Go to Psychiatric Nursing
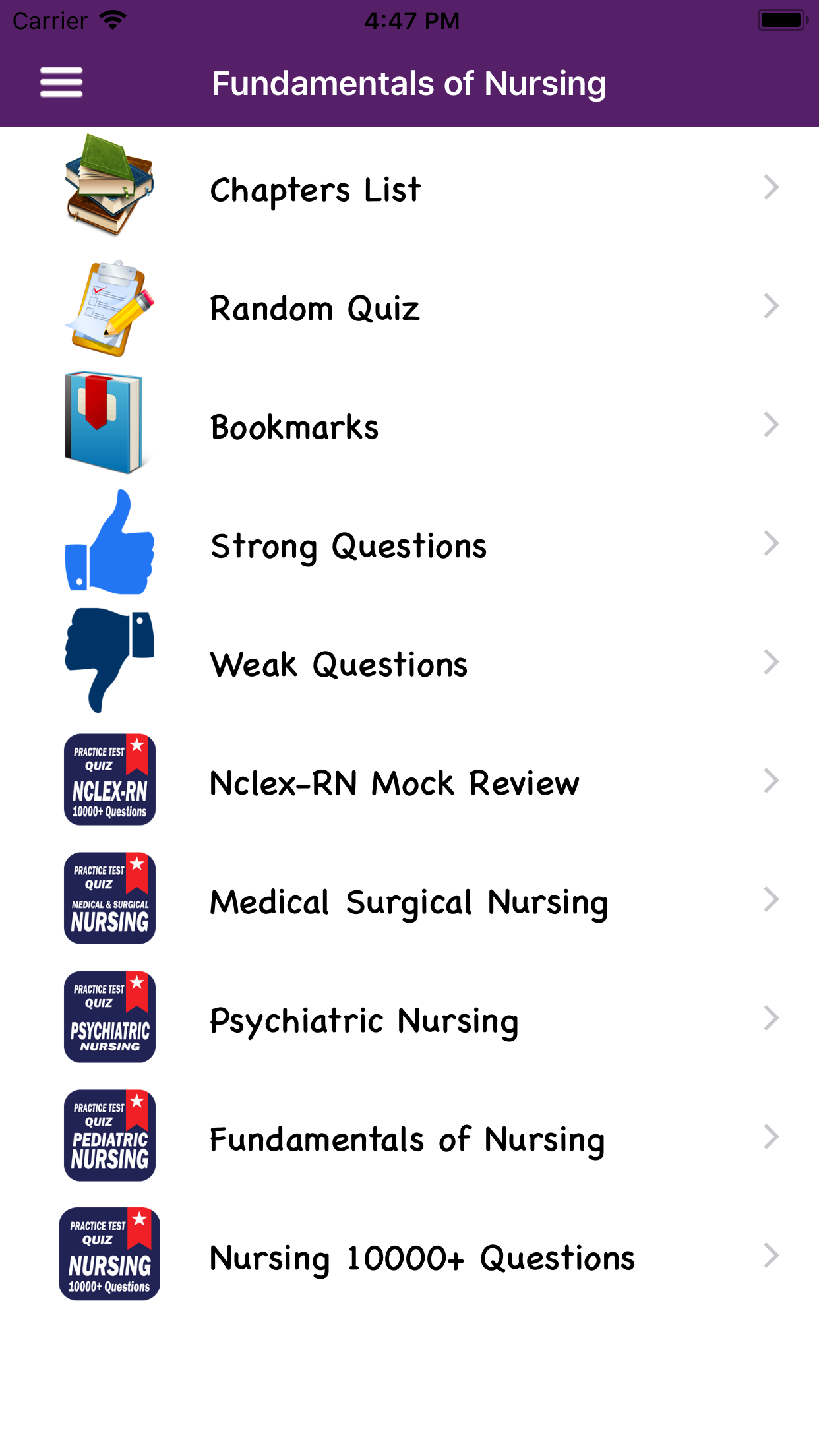The image size is (819, 1456). point(409,1018)
